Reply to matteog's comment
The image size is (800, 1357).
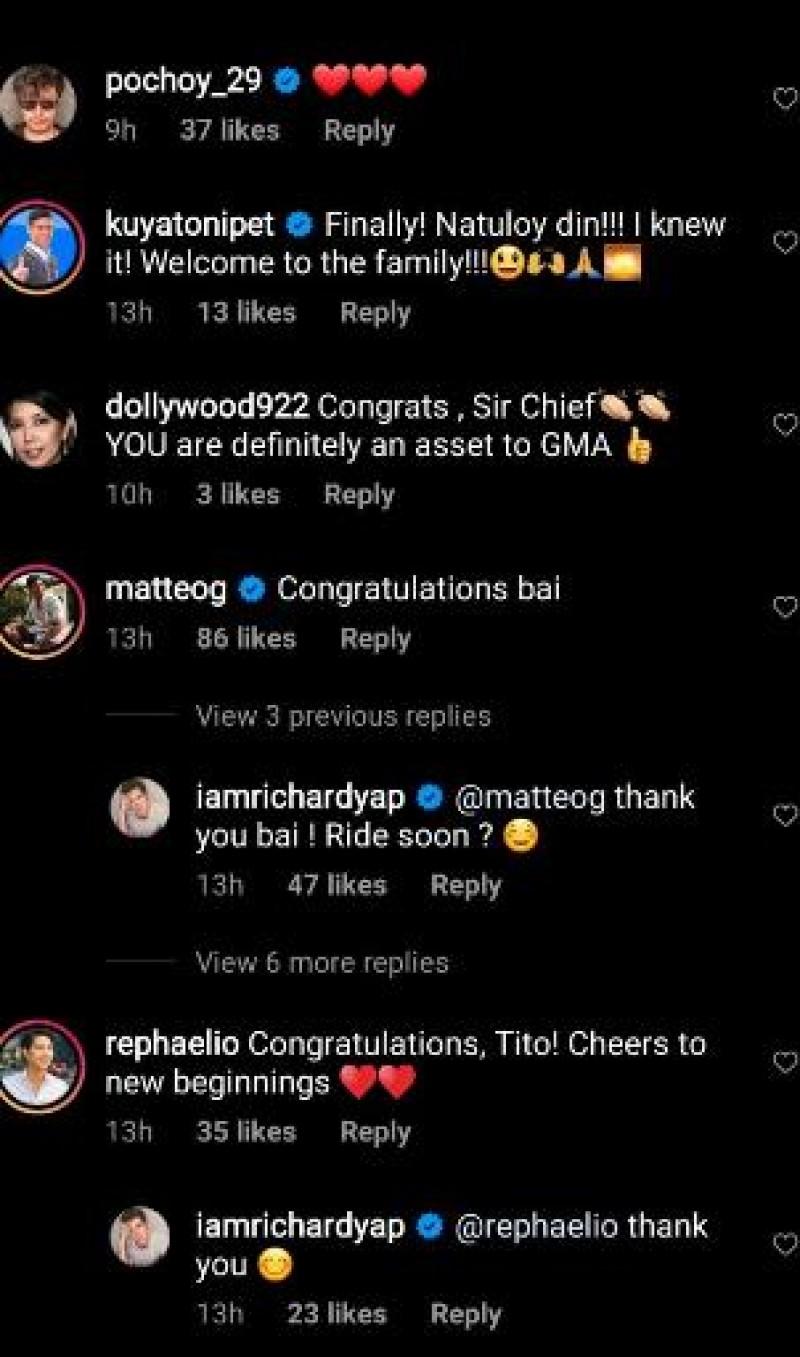374,639
